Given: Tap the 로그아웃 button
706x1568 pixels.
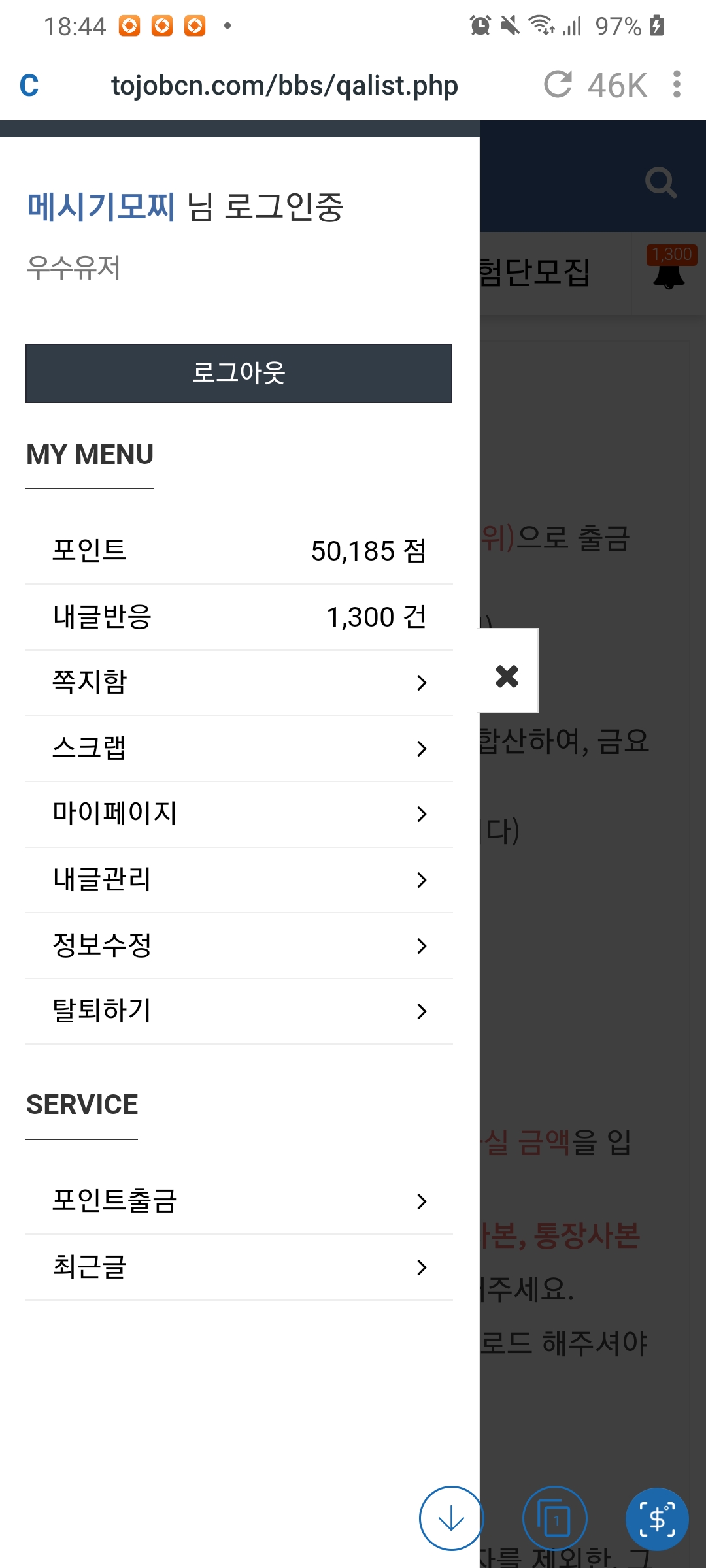Looking at the screenshot, I should [x=239, y=373].
